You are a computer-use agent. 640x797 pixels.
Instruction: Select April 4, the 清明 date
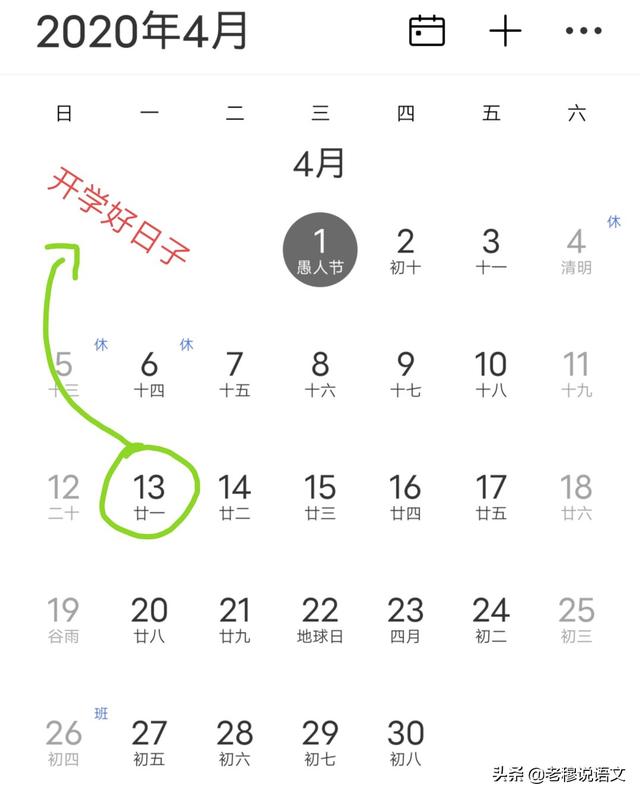pos(576,250)
